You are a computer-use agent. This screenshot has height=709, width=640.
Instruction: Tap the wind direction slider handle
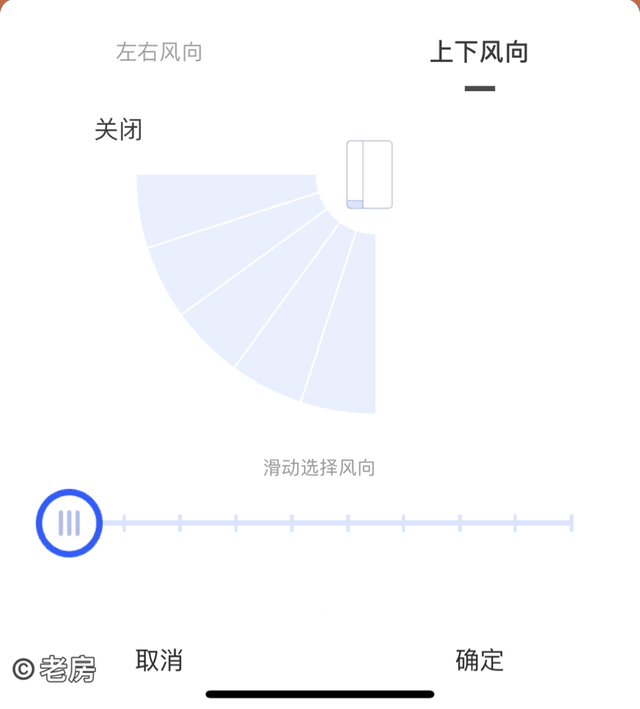[x=69, y=522]
